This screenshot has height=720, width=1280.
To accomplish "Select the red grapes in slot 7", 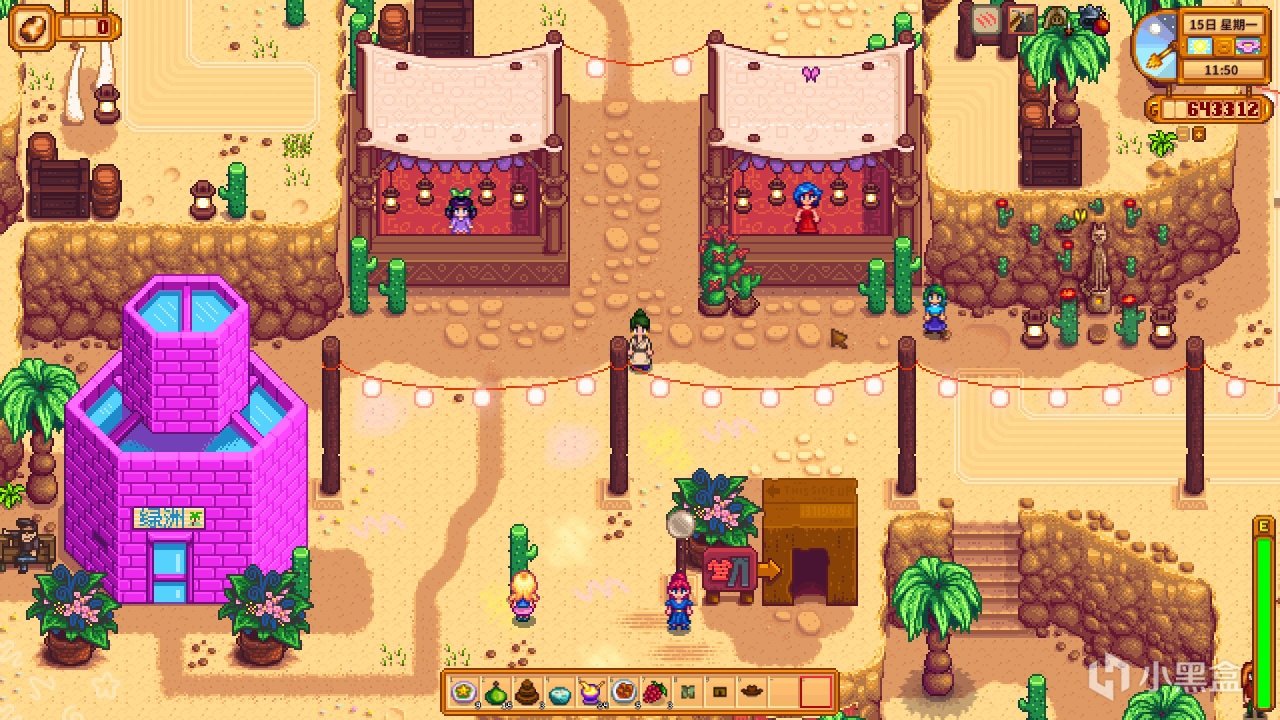I will tap(656, 691).
